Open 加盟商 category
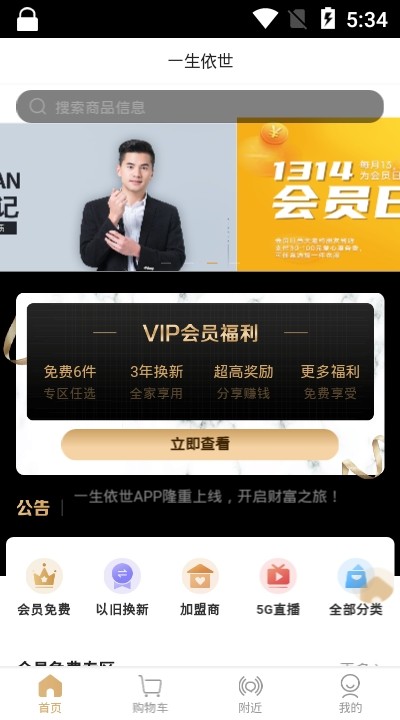Image resolution: width=400 pixels, height=720 pixels. point(200,587)
